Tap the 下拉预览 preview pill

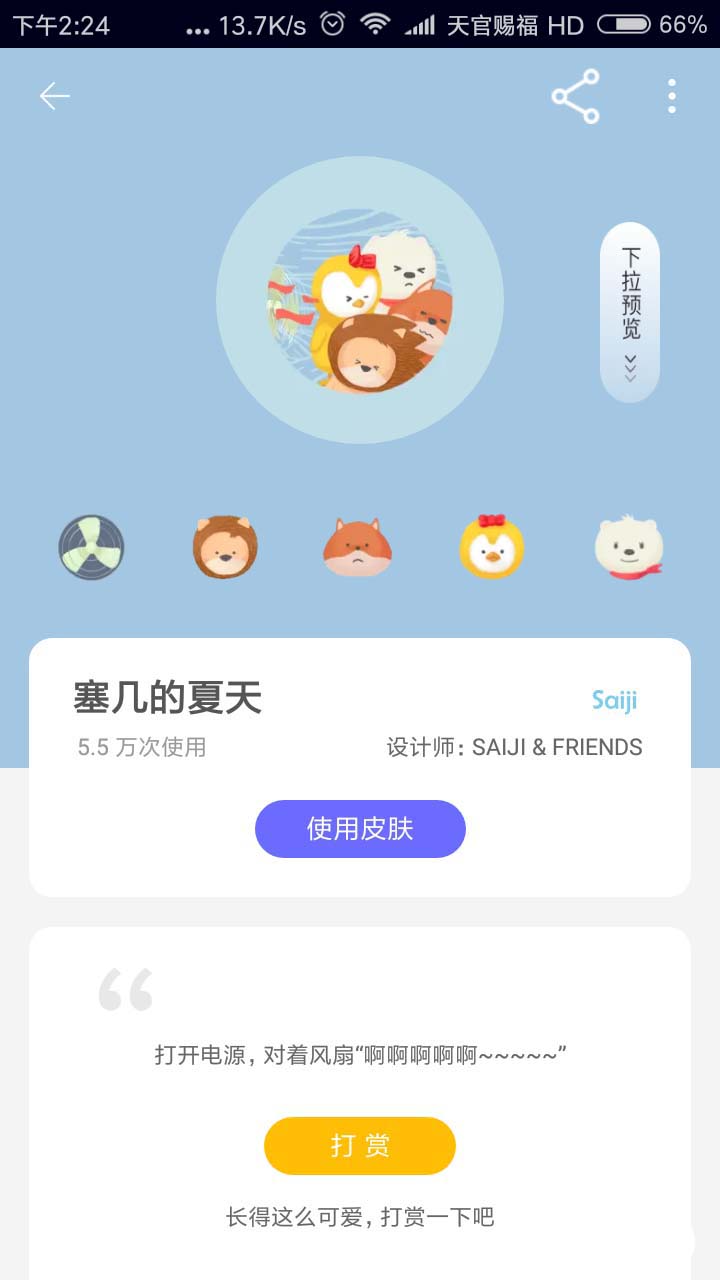tap(630, 311)
